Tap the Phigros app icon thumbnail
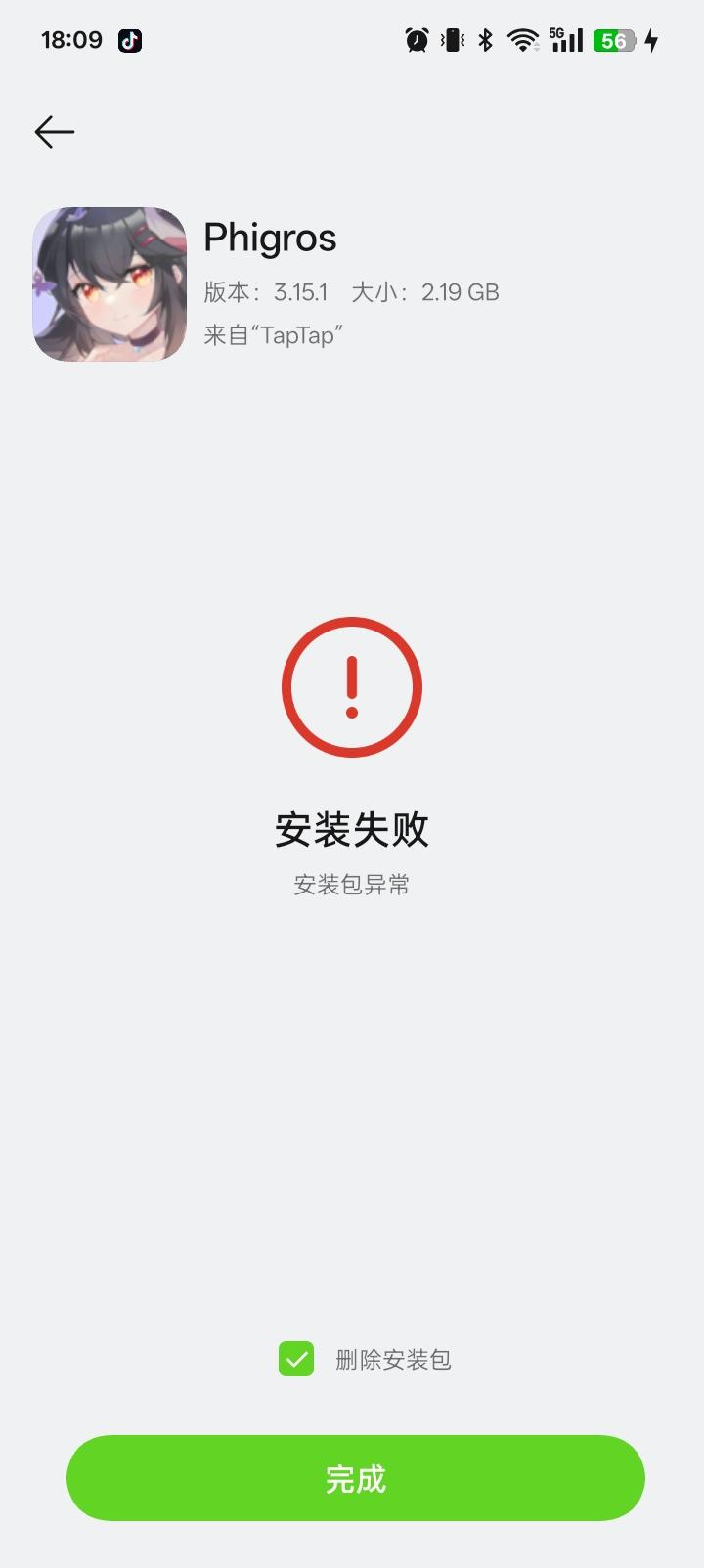The width and height of the screenshot is (704, 1568). click(x=109, y=284)
